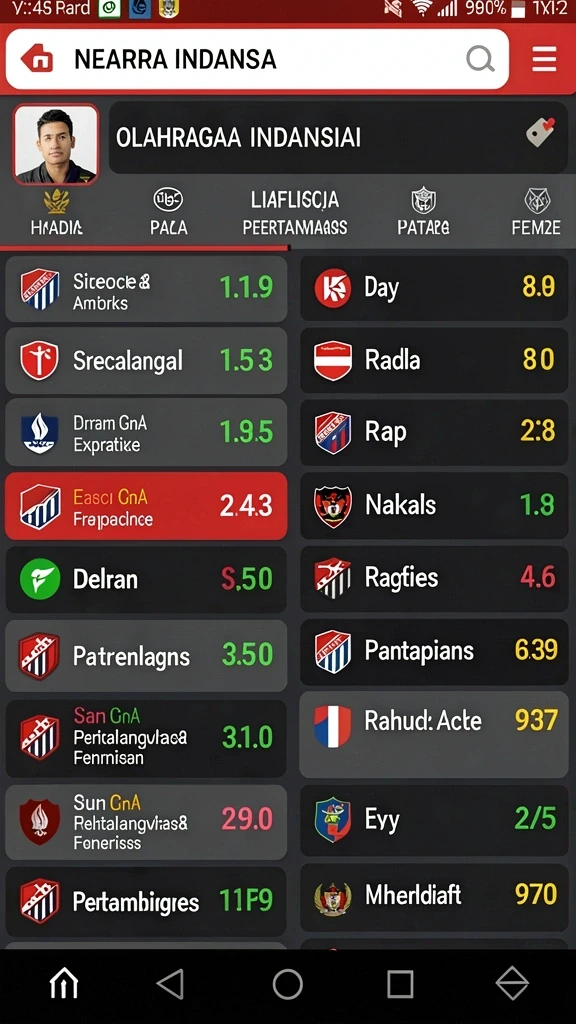Open the Nakals row

tap(434, 506)
